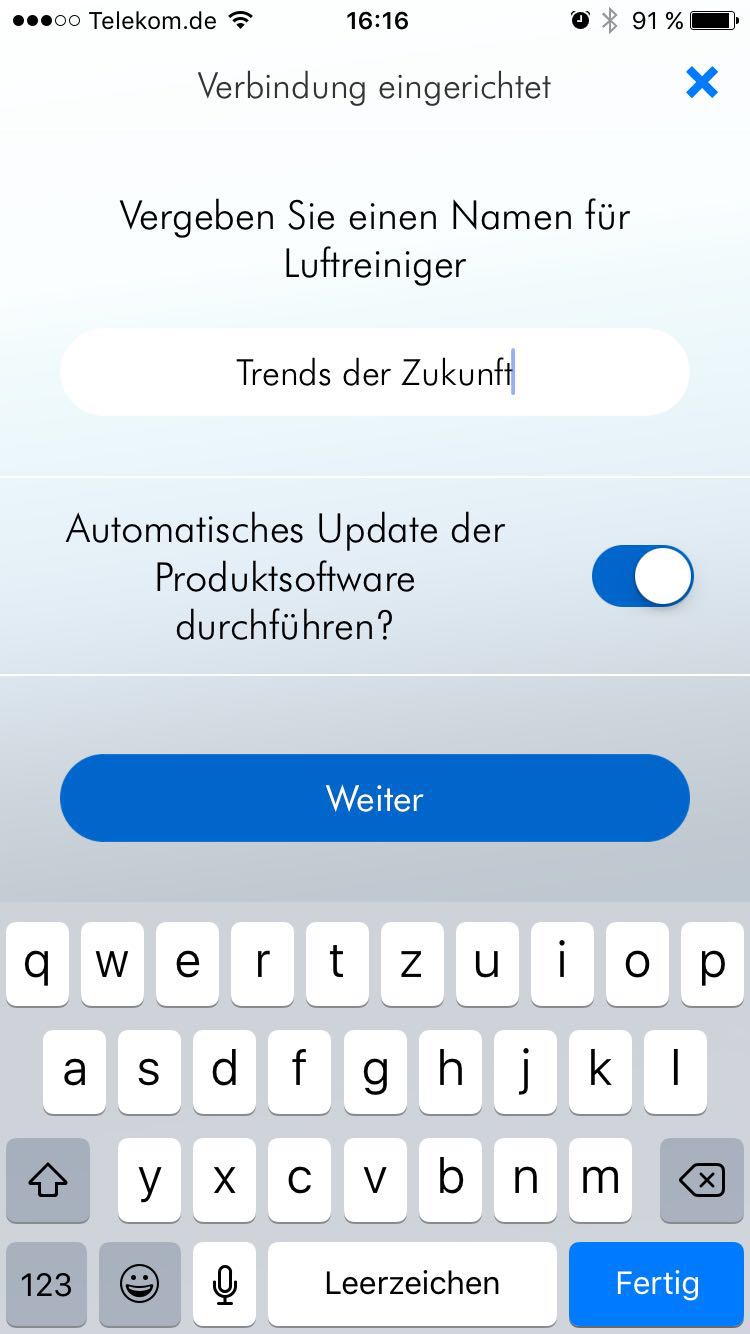Tap the air purifier name field
The image size is (750, 1334).
tap(374, 372)
